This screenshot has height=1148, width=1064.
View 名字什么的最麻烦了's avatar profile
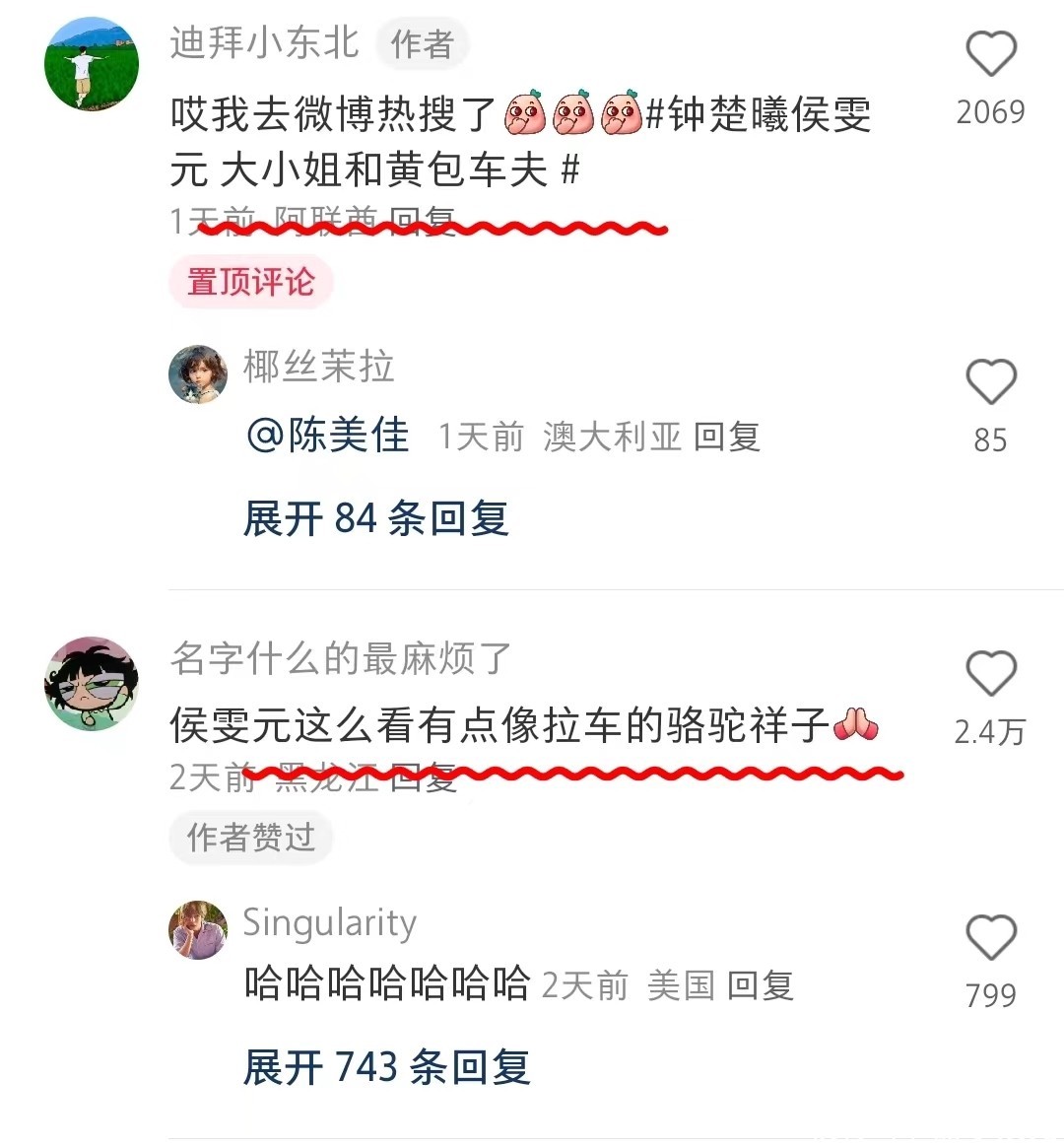[x=91, y=683]
